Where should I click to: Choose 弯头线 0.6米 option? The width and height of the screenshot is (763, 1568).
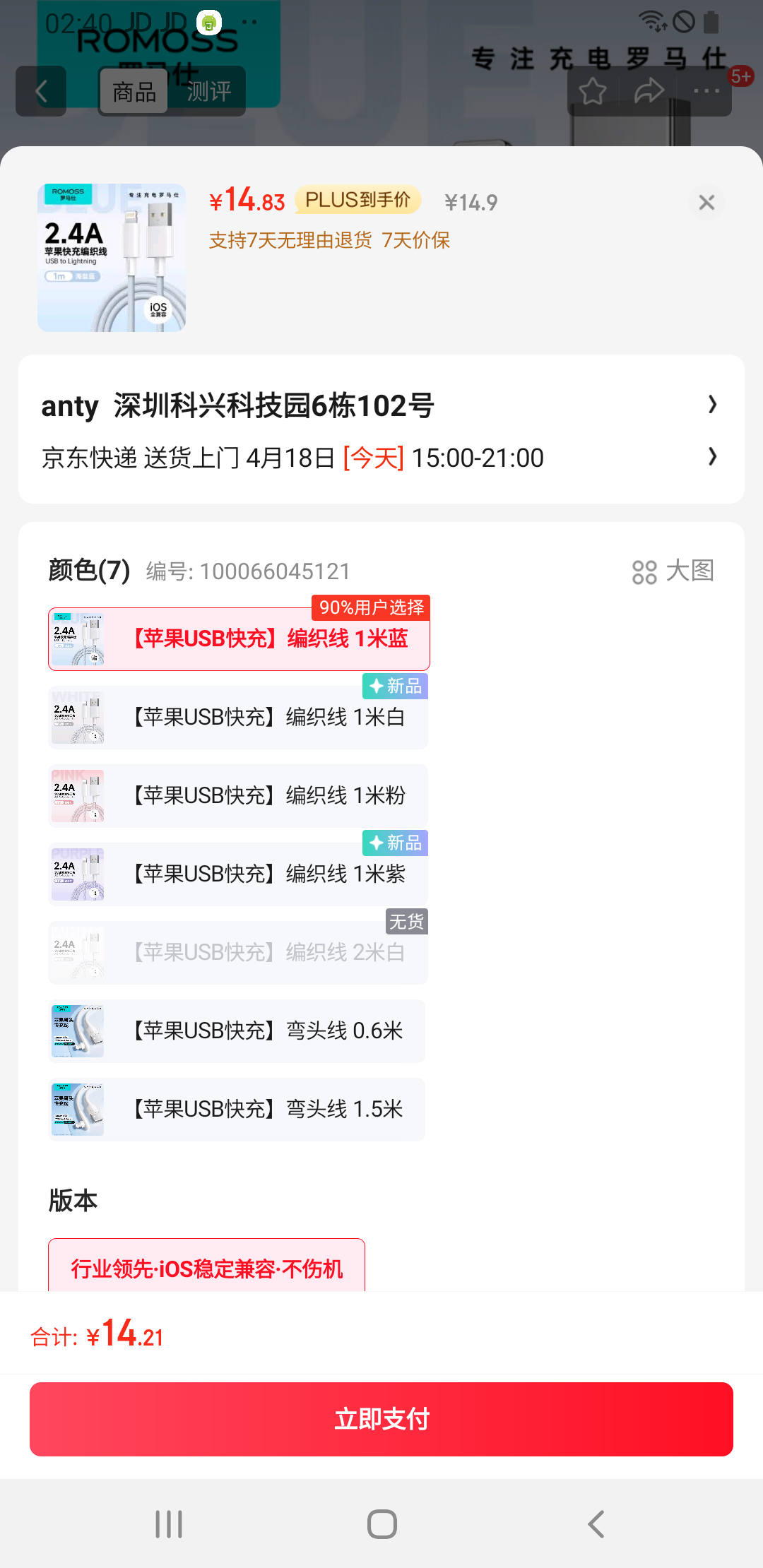237,1031
